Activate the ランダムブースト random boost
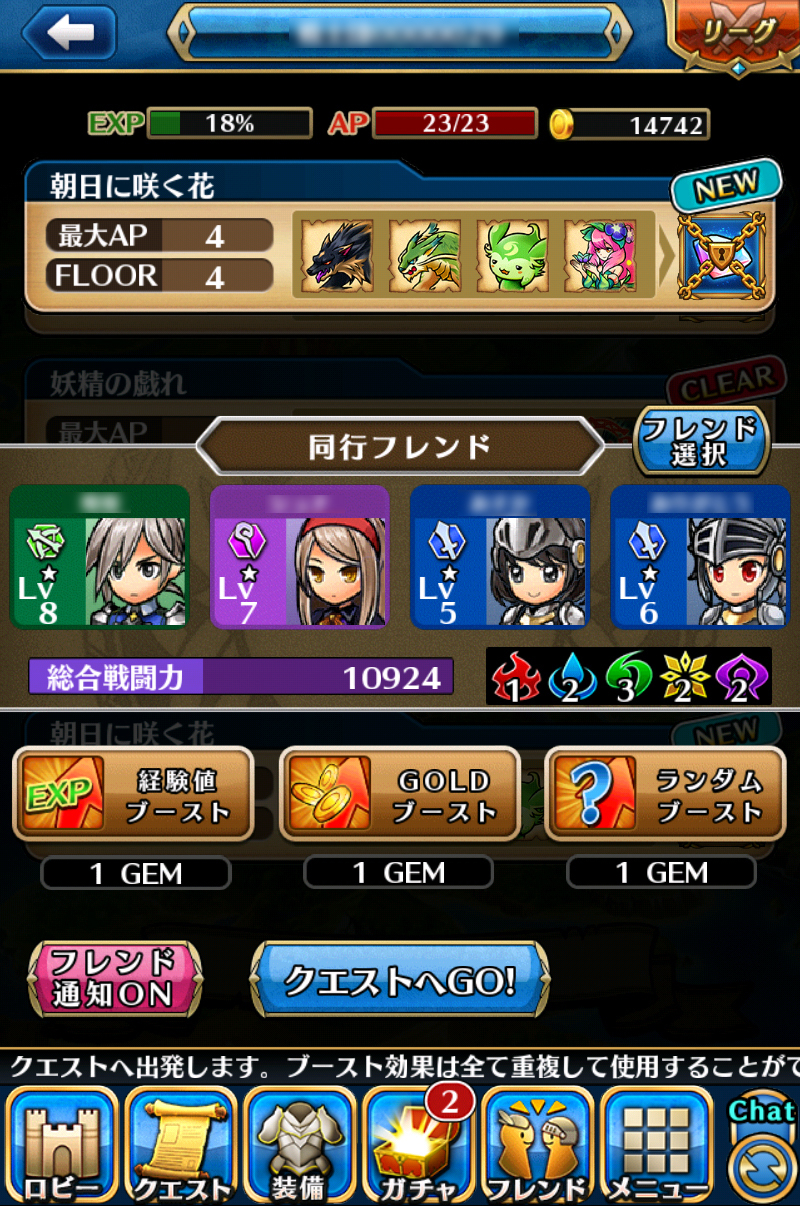Image resolution: width=800 pixels, height=1206 pixels. 664,796
